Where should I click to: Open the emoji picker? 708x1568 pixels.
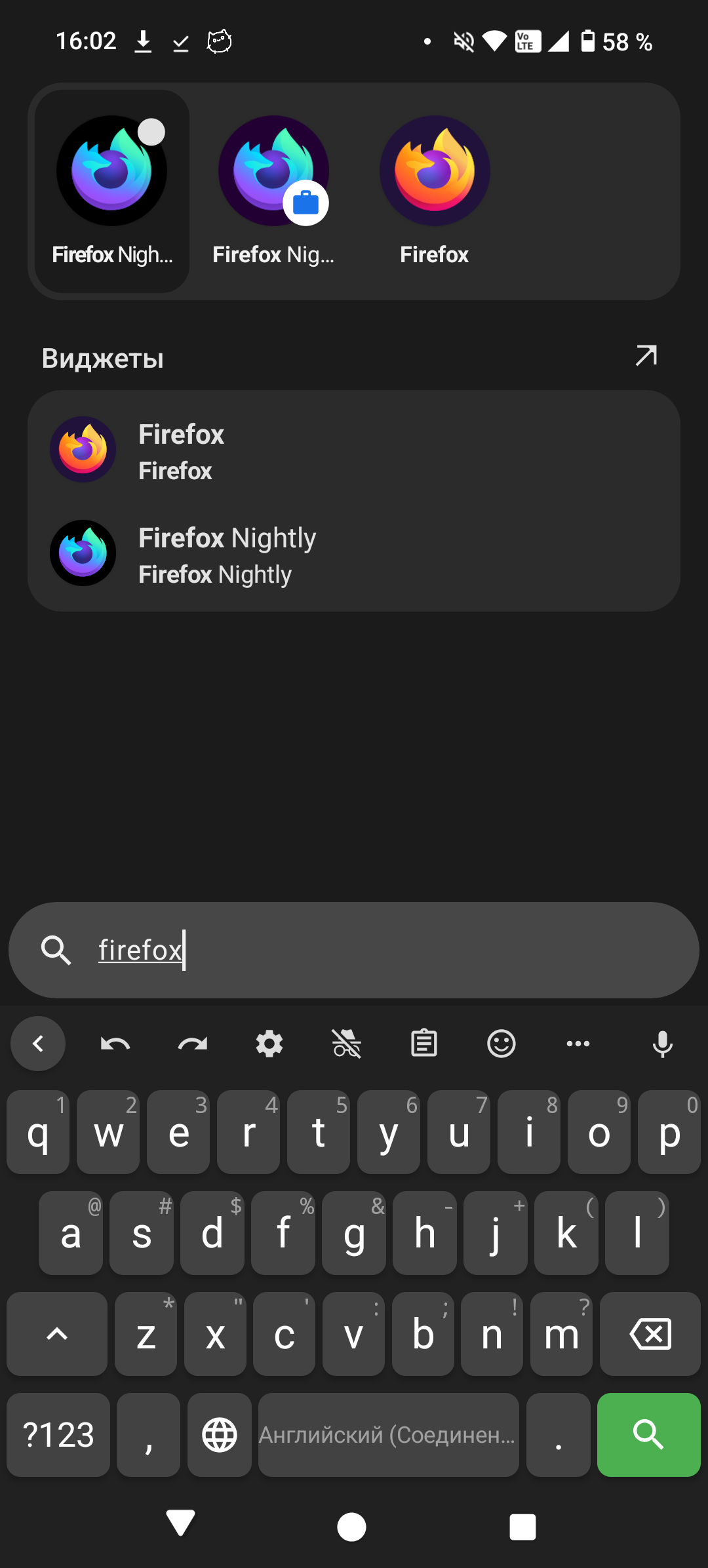pos(501,1044)
